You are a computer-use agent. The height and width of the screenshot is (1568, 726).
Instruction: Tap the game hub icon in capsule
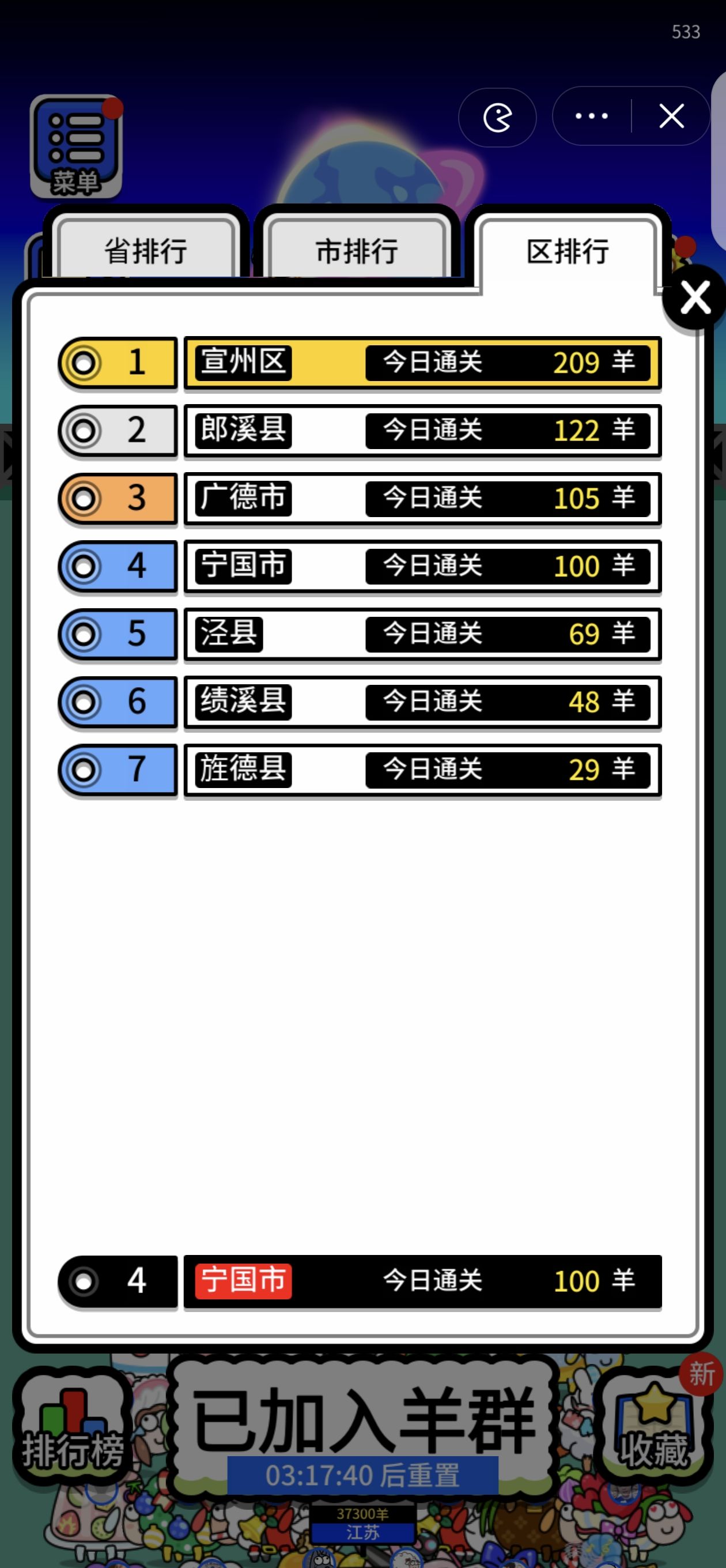497,118
